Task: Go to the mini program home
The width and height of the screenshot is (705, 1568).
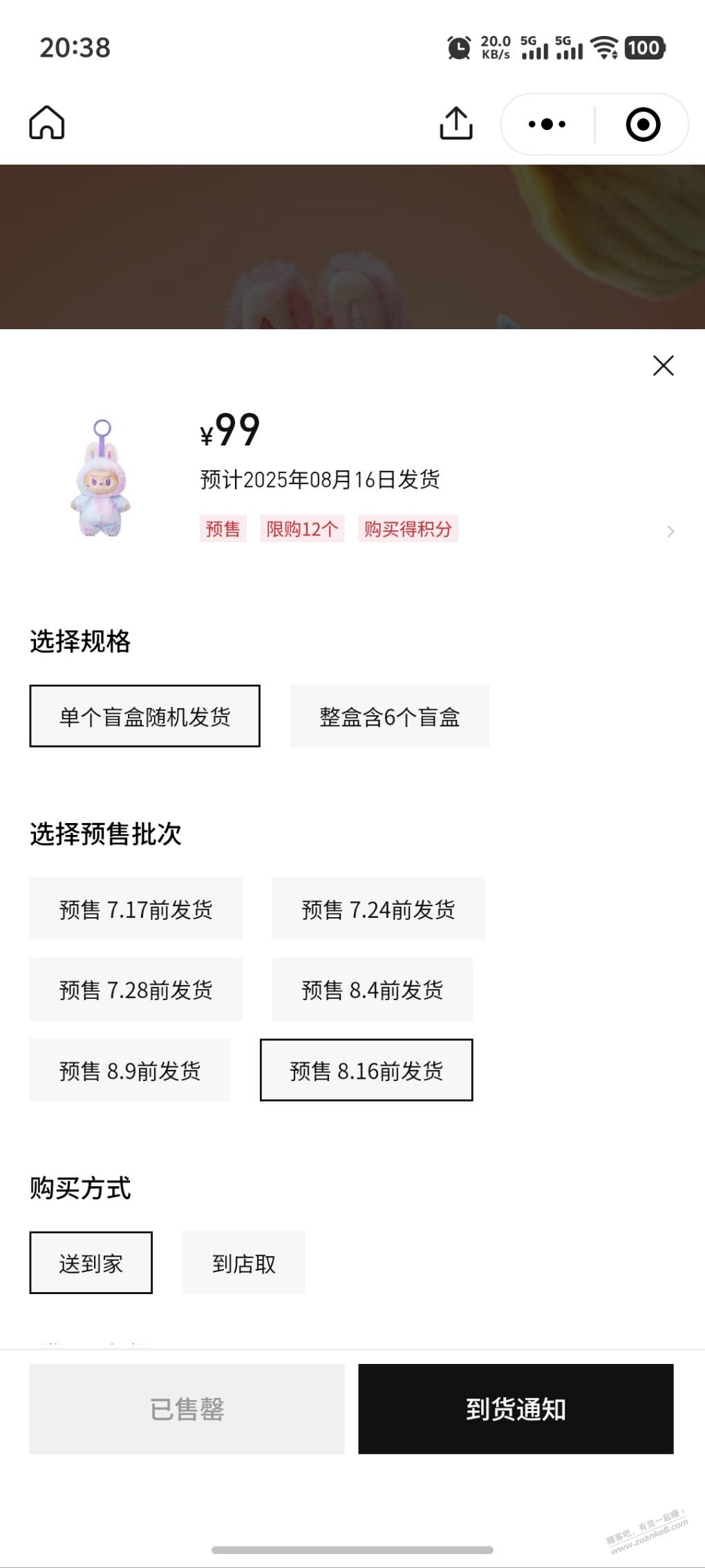Action: (47, 123)
